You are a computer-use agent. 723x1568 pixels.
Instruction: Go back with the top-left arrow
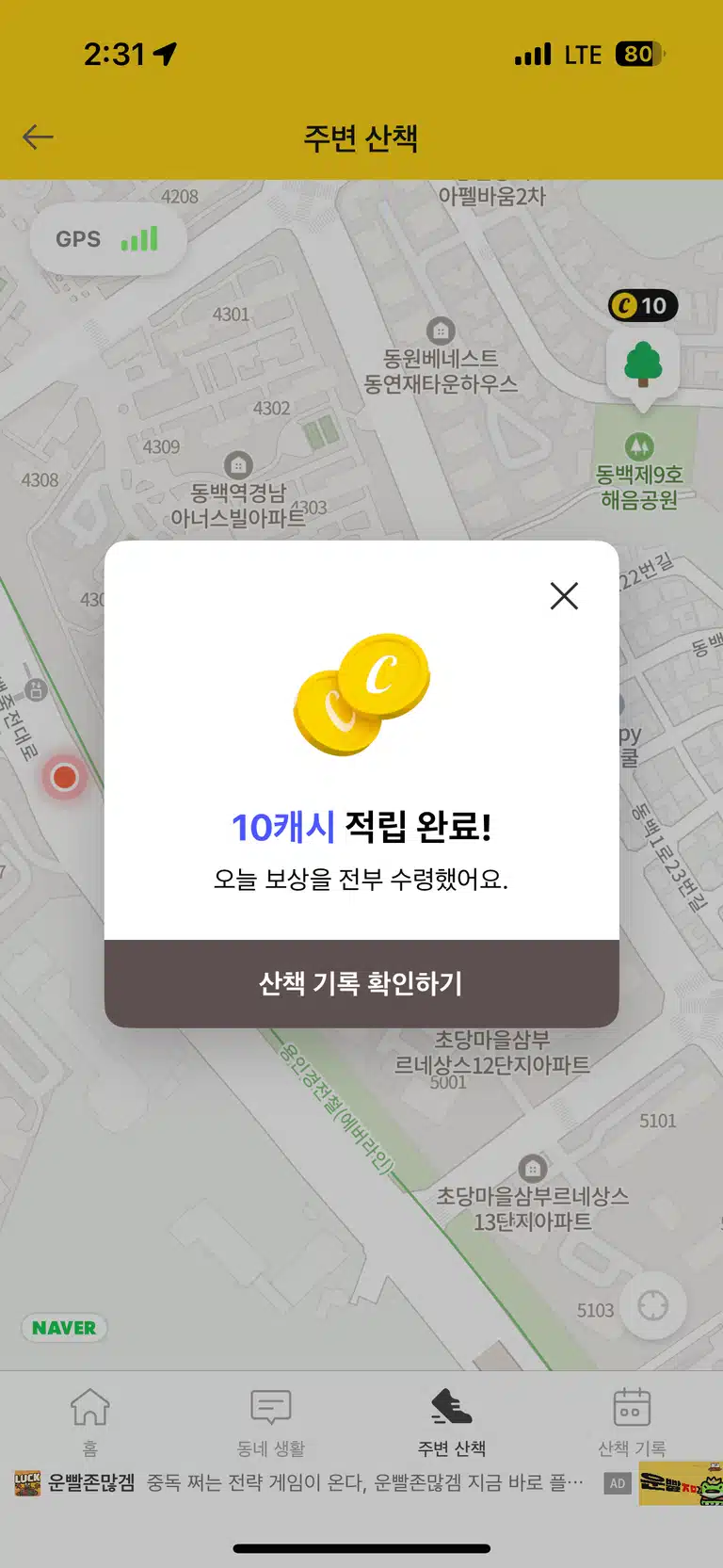click(x=39, y=137)
